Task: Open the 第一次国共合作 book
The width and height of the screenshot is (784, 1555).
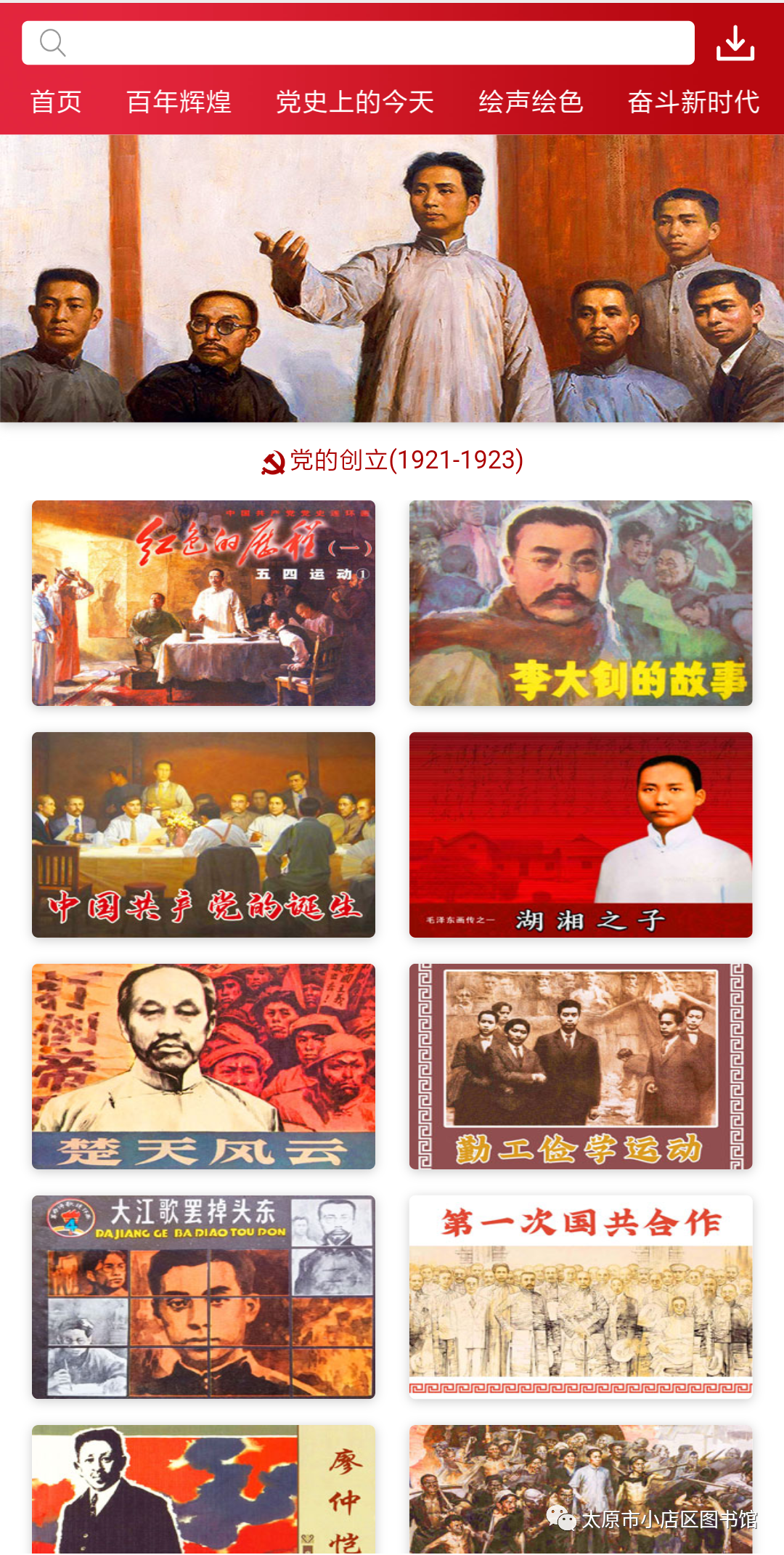Action: [581, 1296]
